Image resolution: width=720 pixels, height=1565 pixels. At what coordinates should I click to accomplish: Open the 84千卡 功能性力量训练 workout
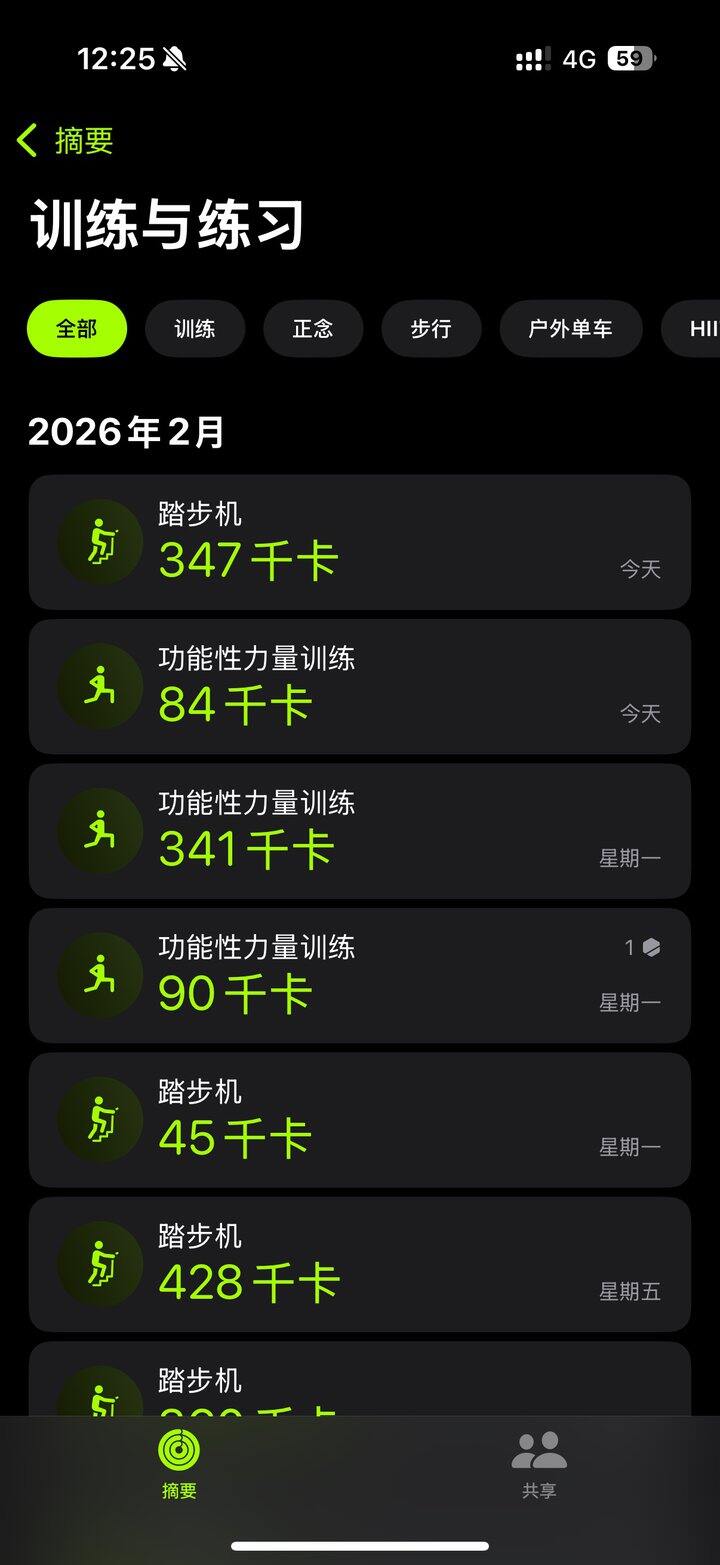tap(360, 687)
